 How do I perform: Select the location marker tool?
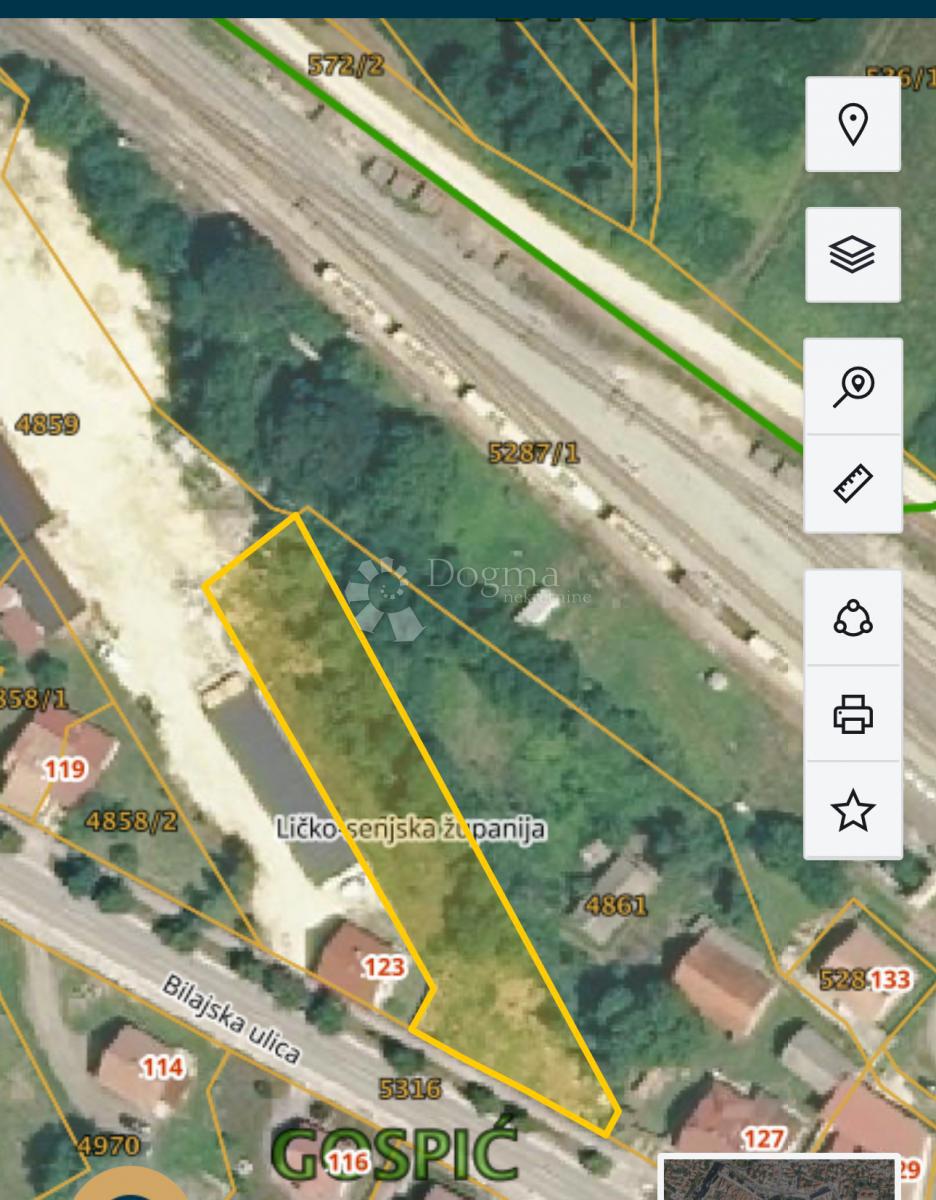852,123
